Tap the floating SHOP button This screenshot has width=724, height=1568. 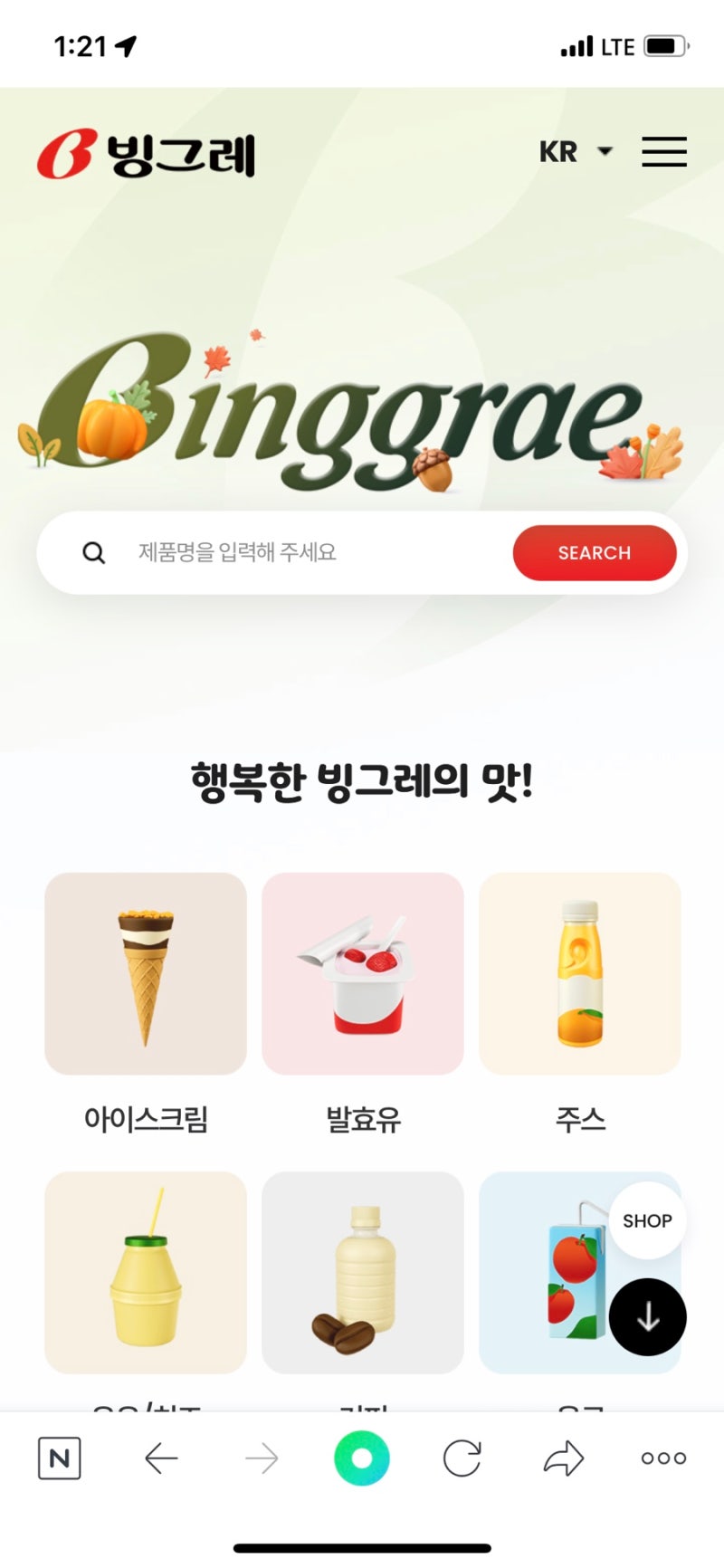tap(647, 1220)
